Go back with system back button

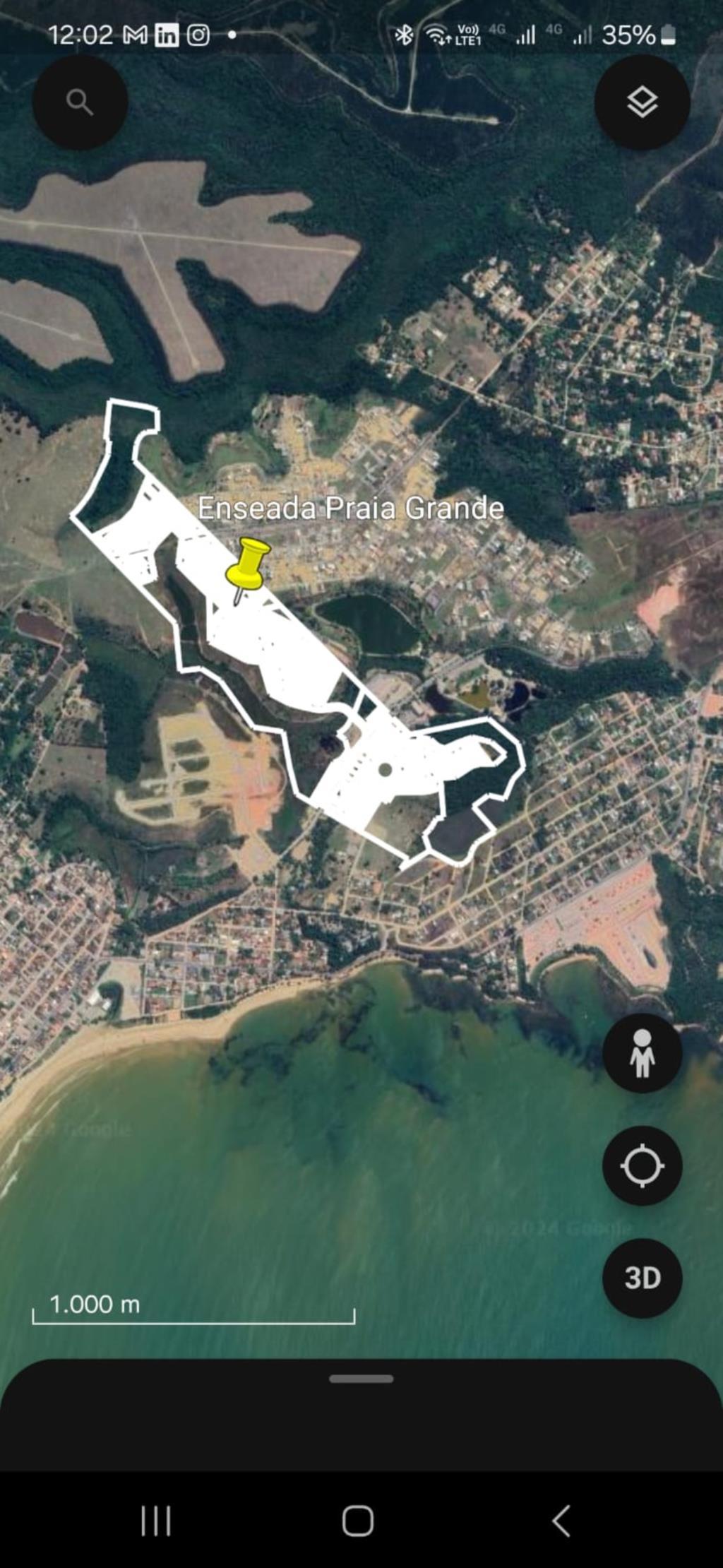coord(561,1521)
